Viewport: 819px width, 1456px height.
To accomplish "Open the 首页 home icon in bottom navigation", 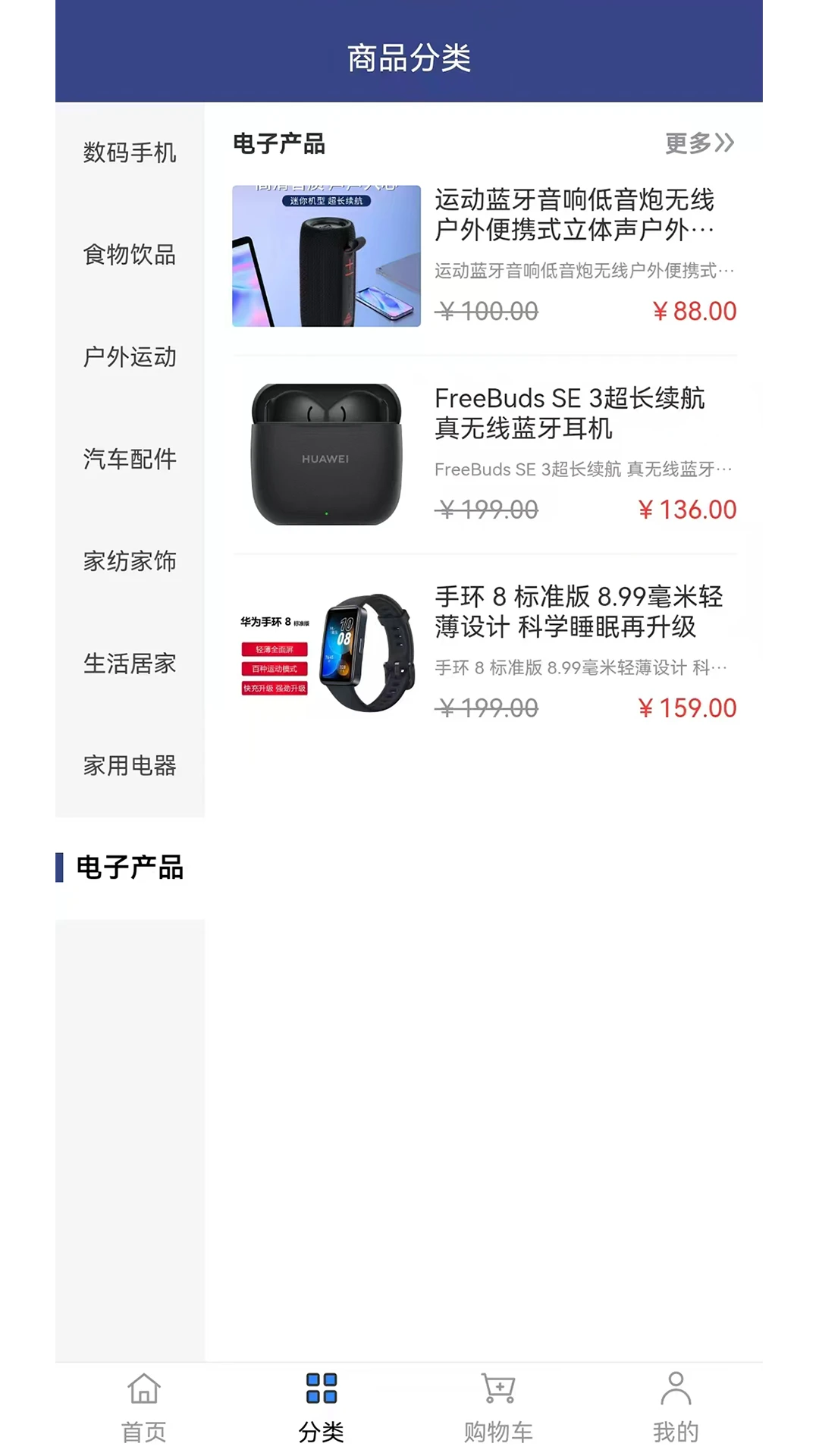I will point(143,1387).
